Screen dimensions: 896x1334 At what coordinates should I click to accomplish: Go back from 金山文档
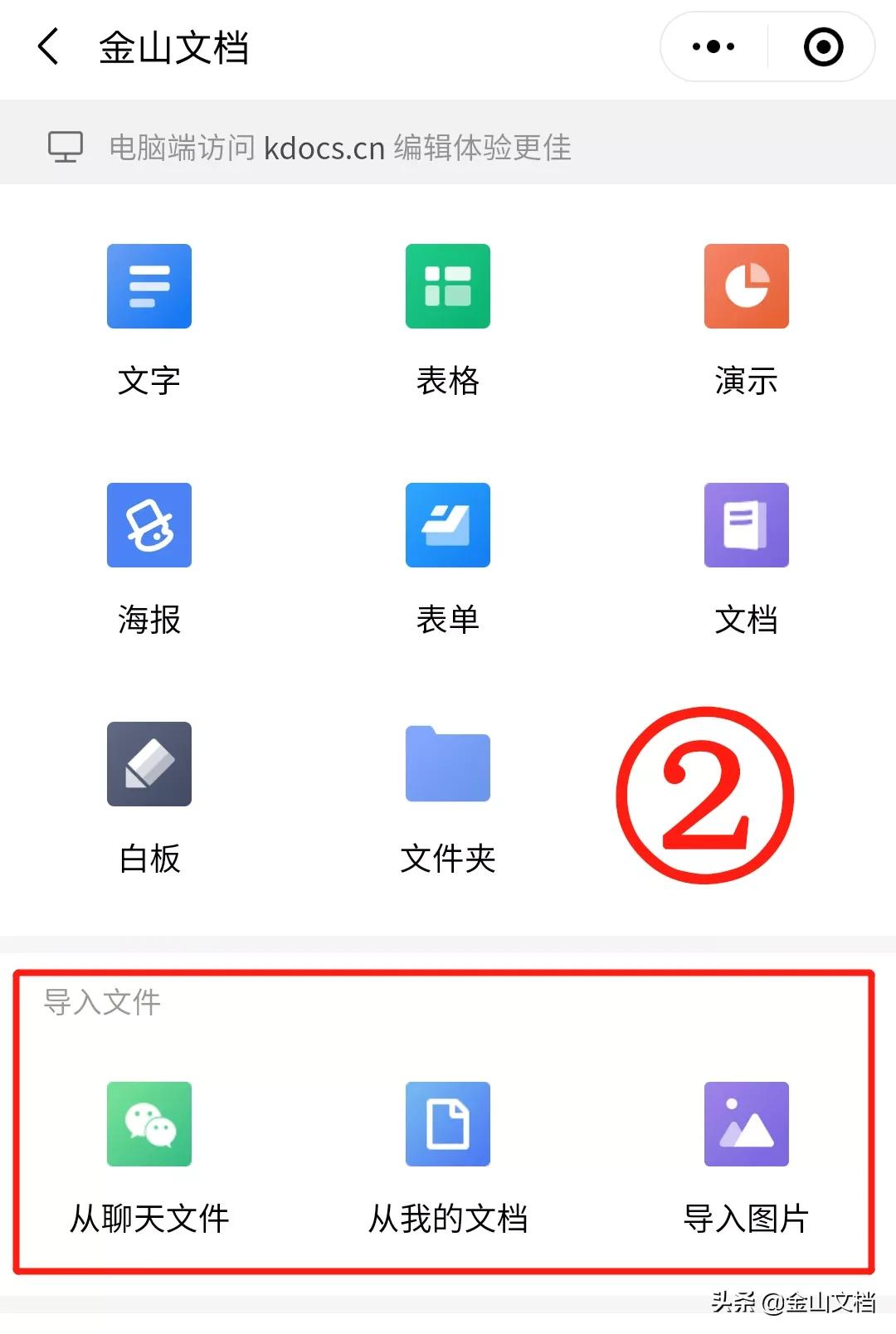click(49, 46)
